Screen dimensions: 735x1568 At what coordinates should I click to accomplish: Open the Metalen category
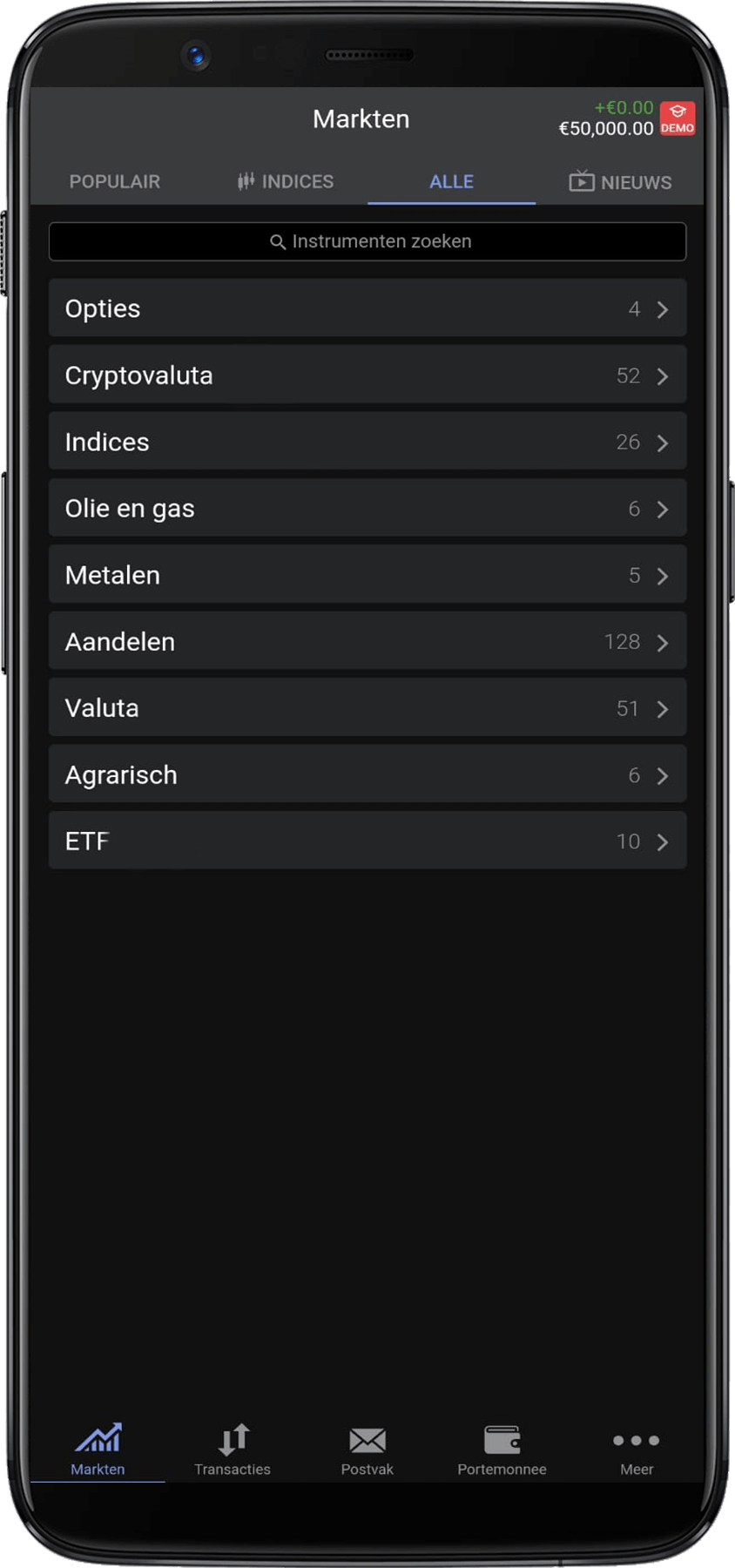click(x=367, y=575)
